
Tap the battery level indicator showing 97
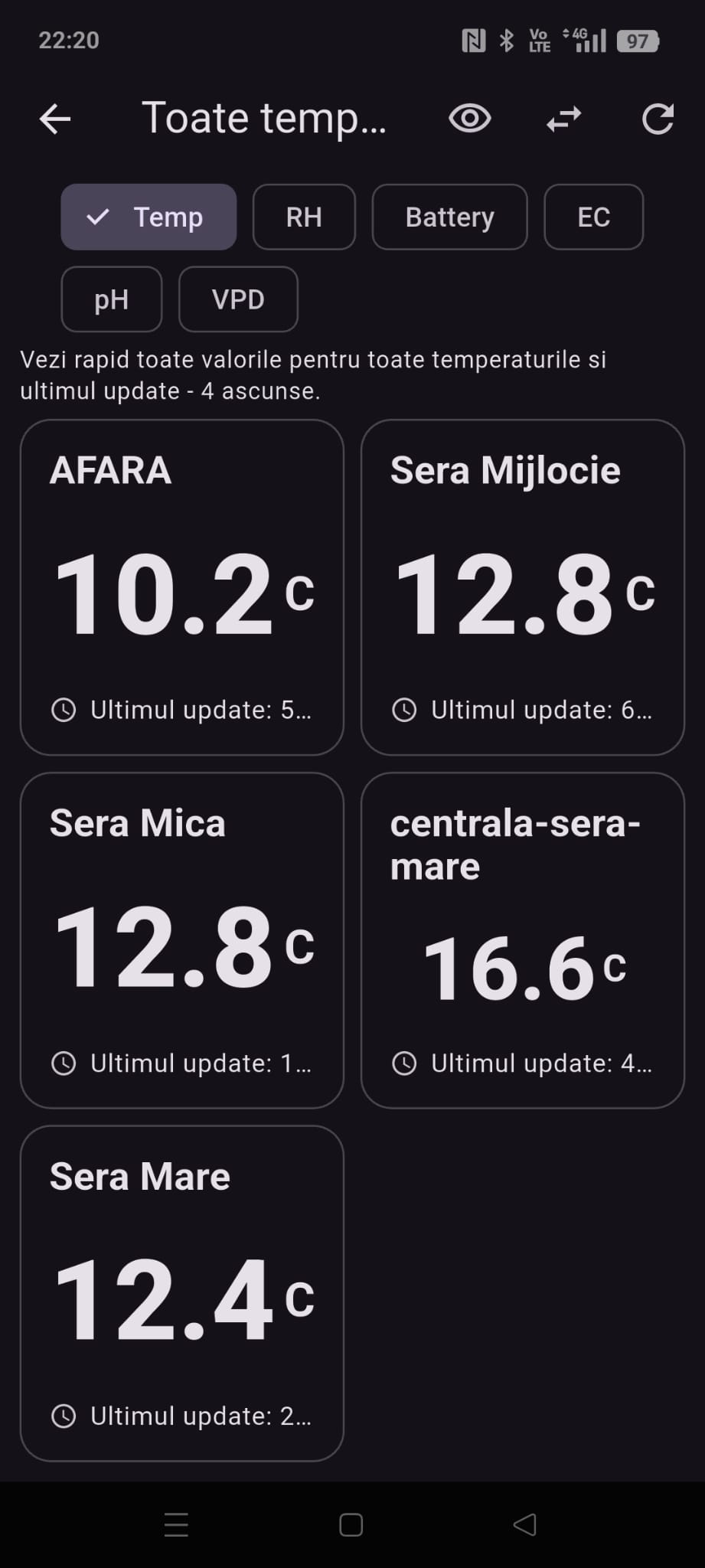click(x=639, y=40)
